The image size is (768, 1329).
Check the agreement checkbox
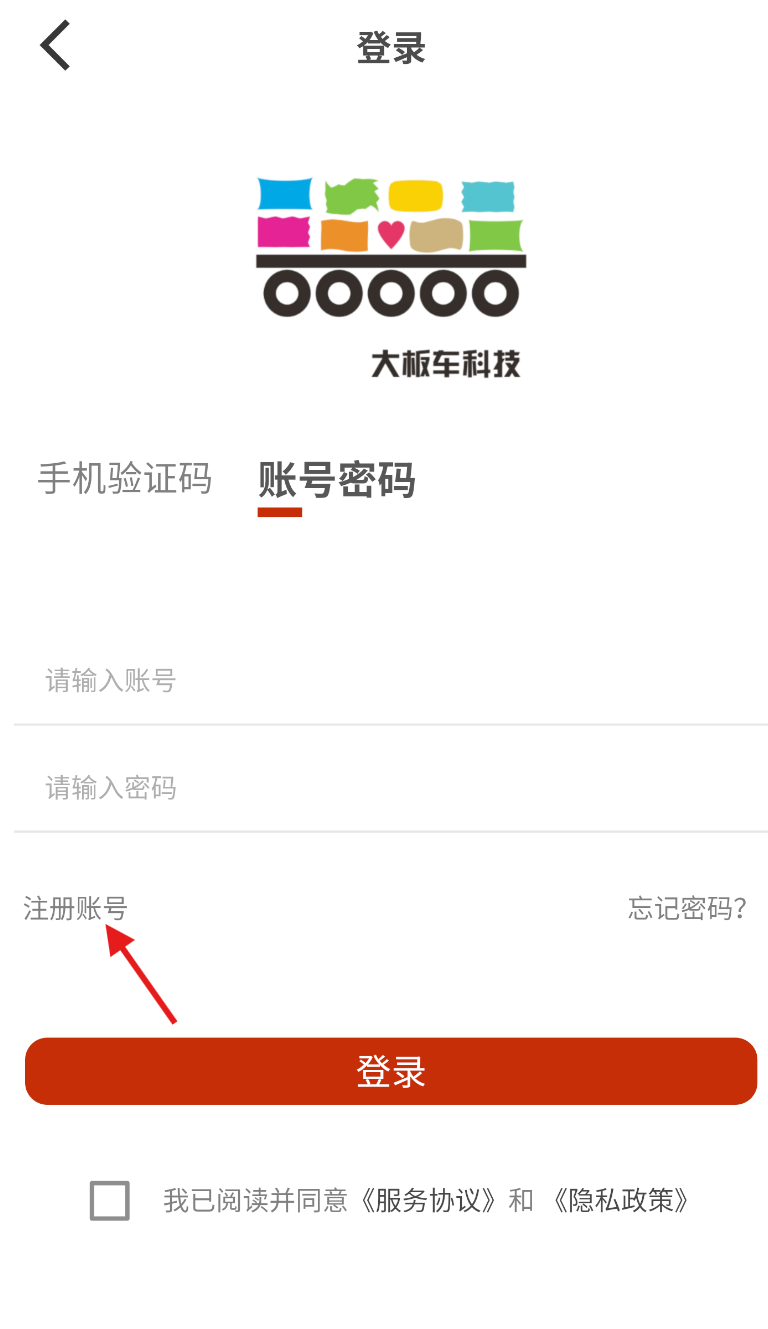[x=110, y=1200]
